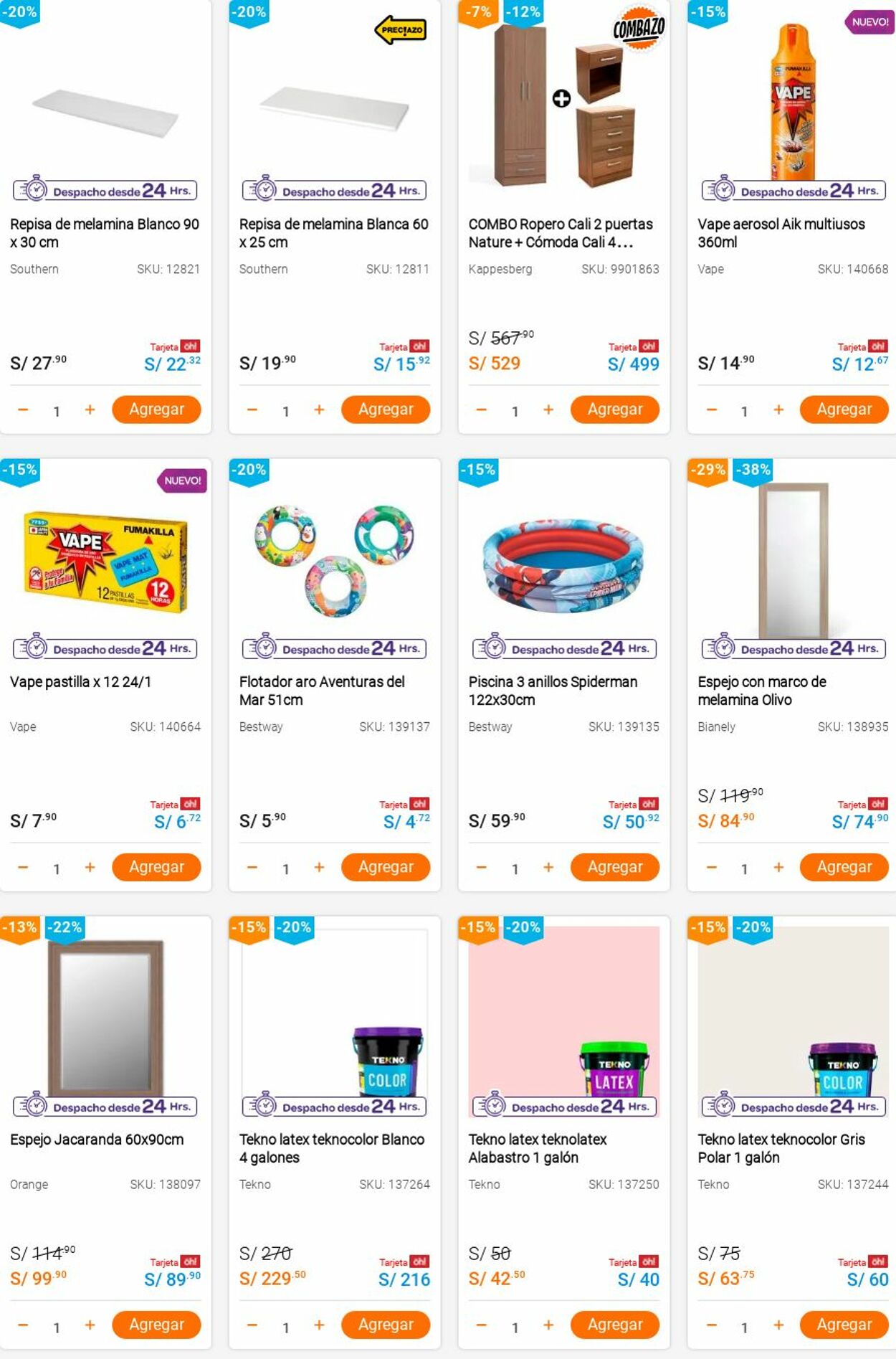Screen dimensions: 896x1359
Task: Add COMBO Ropero Cali to cart
Action: pyautogui.click(x=614, y=409)
